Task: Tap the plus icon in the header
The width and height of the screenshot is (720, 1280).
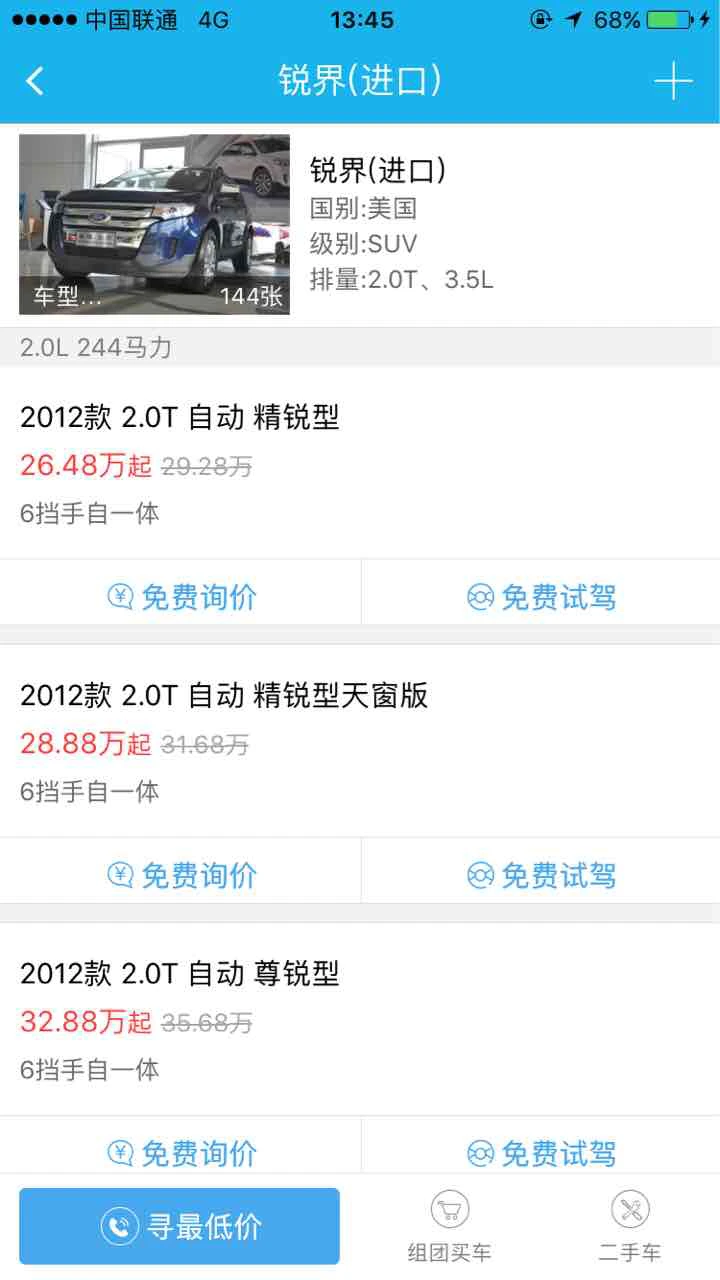Action: pyautogui.click(x=673, y=81)
